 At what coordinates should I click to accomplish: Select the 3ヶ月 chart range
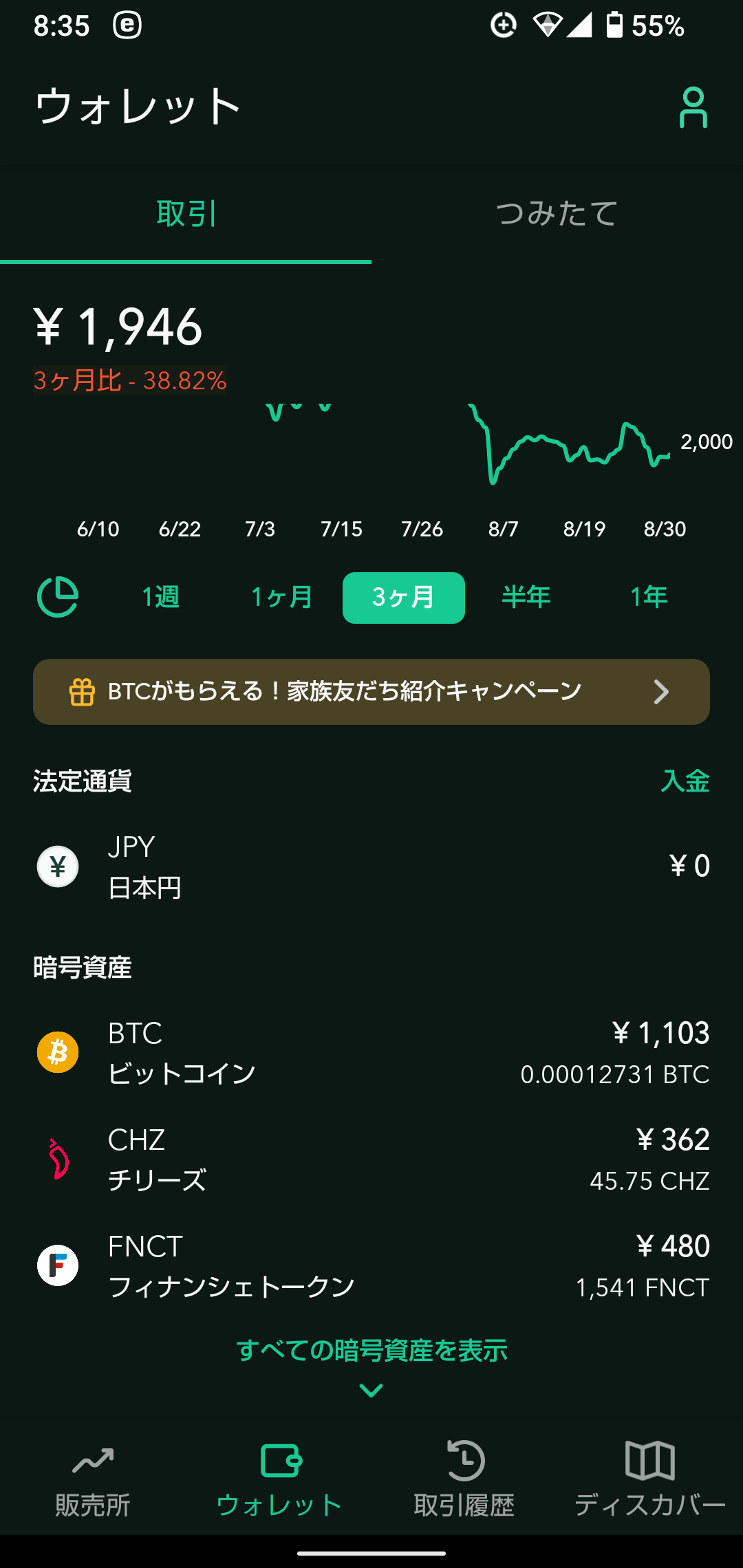pyautogui.click(x=404, y=597)
